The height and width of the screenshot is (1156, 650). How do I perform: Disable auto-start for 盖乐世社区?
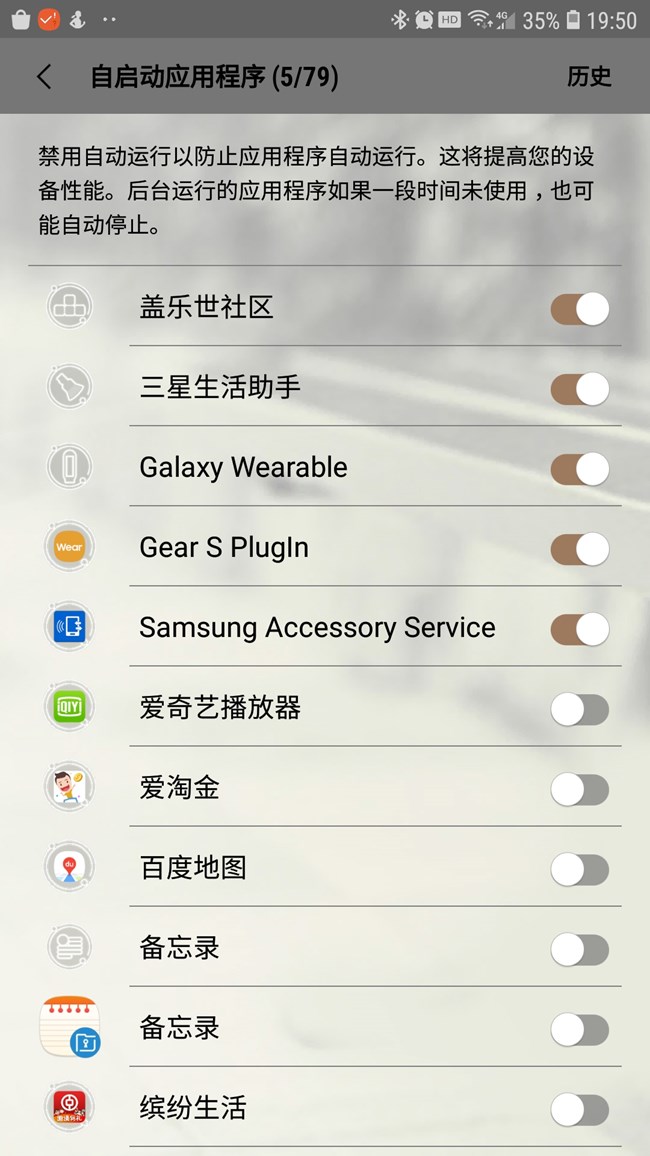580,309
